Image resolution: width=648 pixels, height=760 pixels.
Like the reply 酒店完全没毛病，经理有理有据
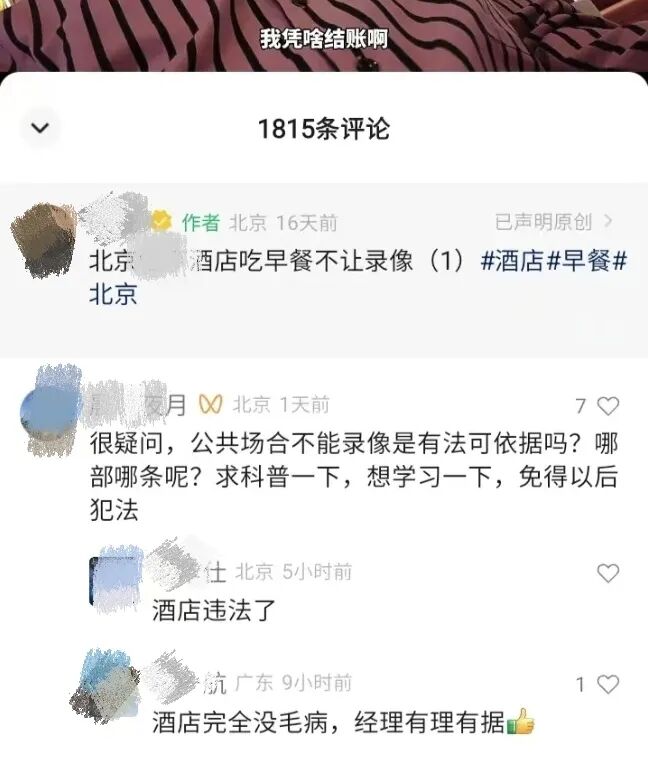607,684
